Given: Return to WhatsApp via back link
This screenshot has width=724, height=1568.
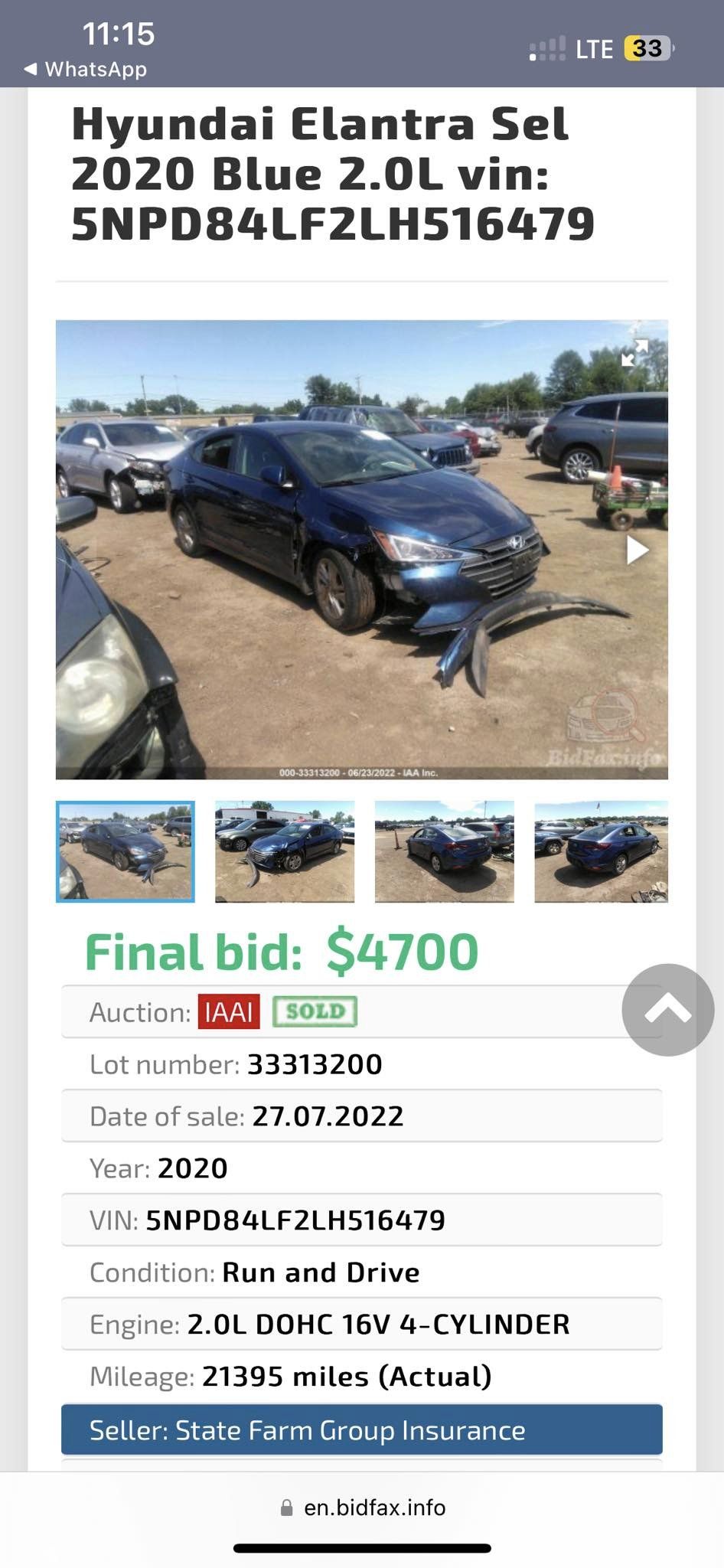Looking at the screenshot, I should pyautogui.click(x=85, y=70).
